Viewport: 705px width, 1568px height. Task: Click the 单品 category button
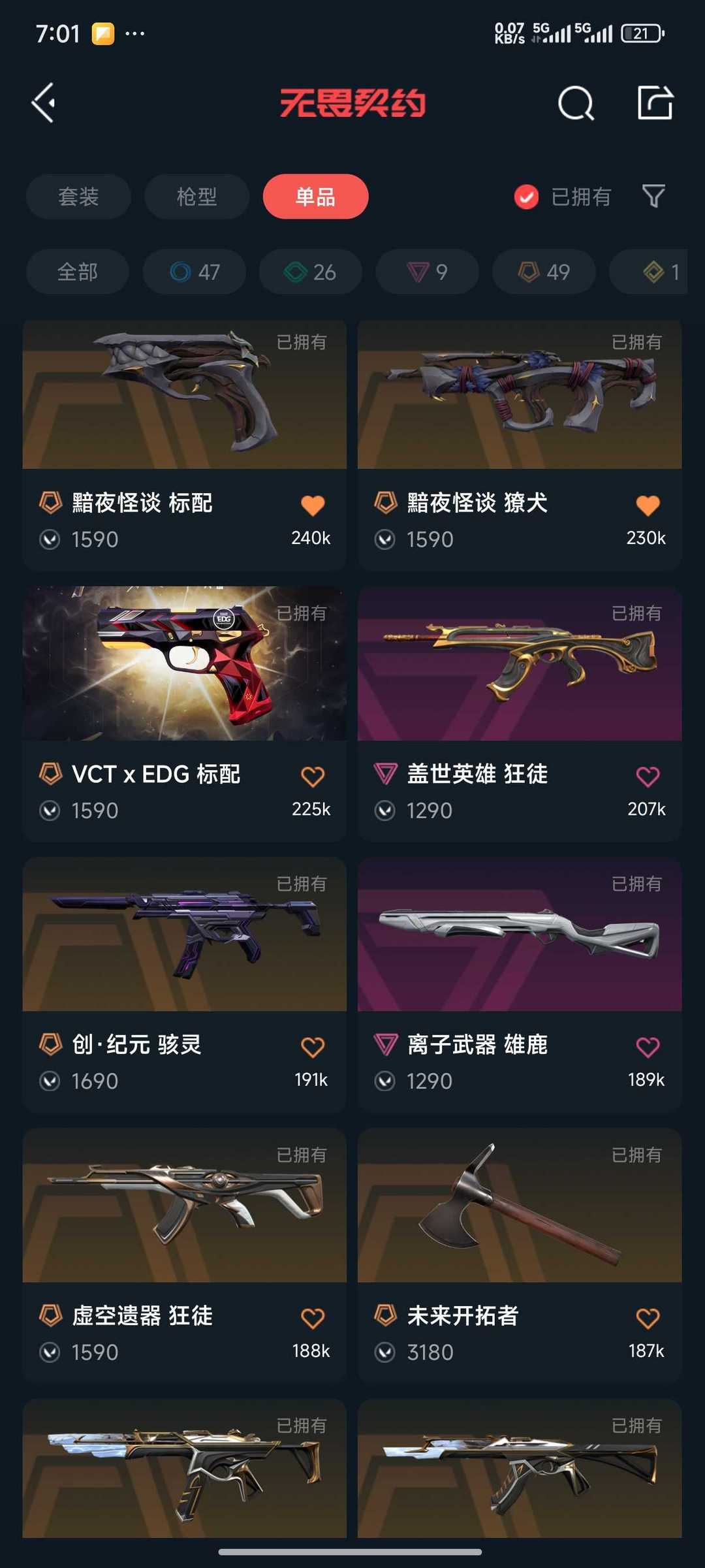tap(315, 197)
